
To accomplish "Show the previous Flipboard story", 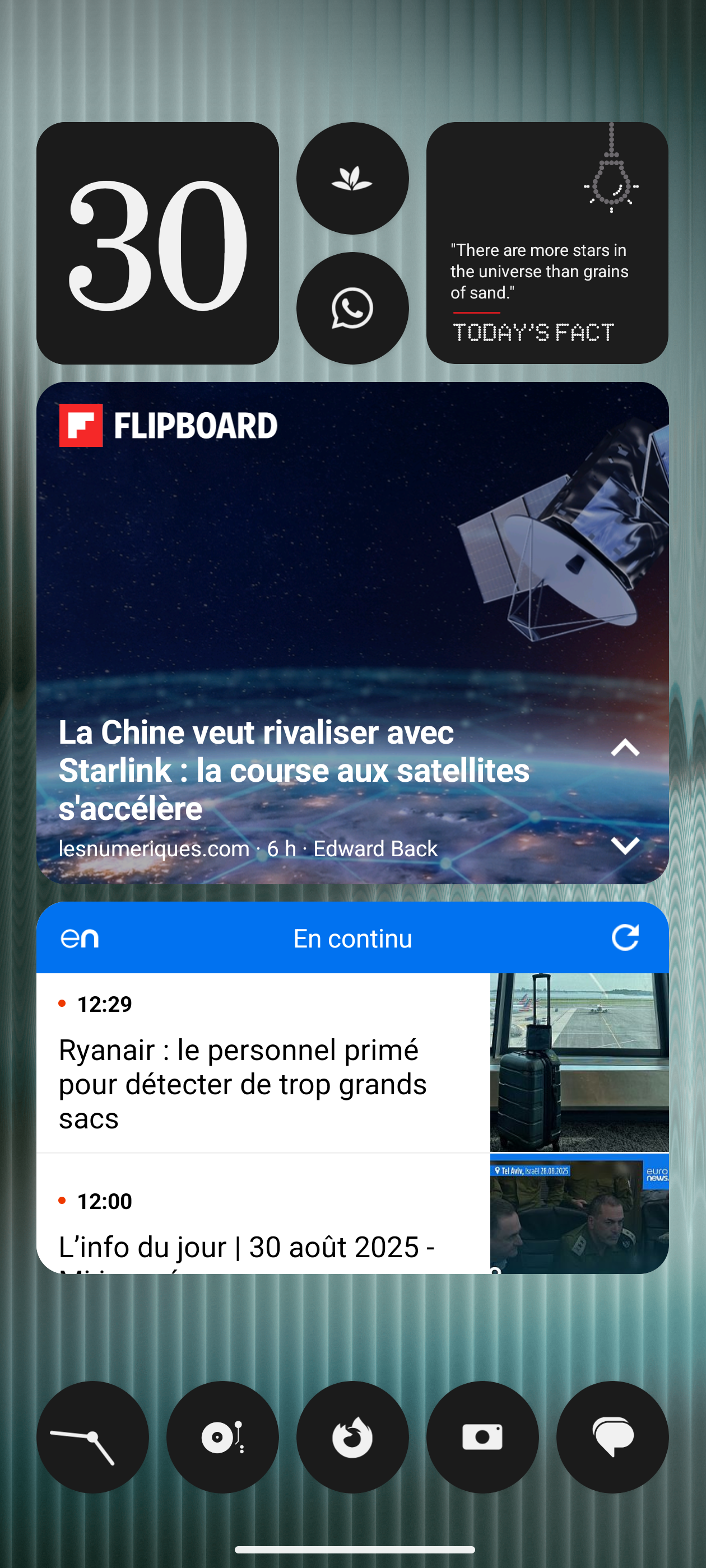I will click(624, 748).
